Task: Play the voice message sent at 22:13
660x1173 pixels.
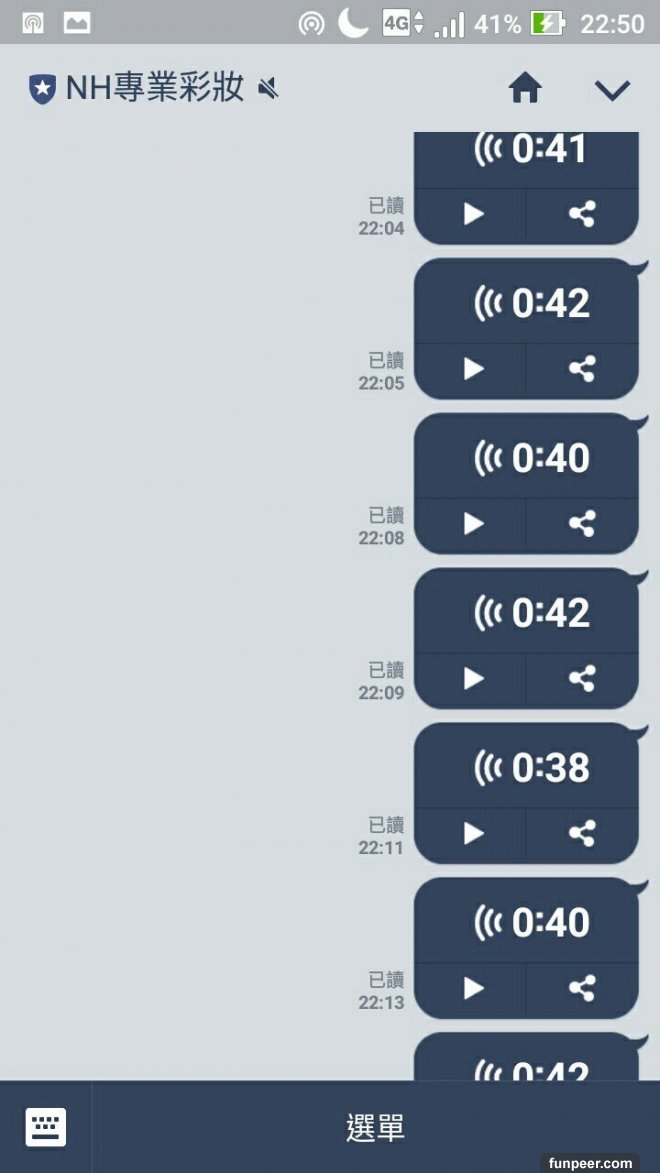Action: click(x=473, y=988)
